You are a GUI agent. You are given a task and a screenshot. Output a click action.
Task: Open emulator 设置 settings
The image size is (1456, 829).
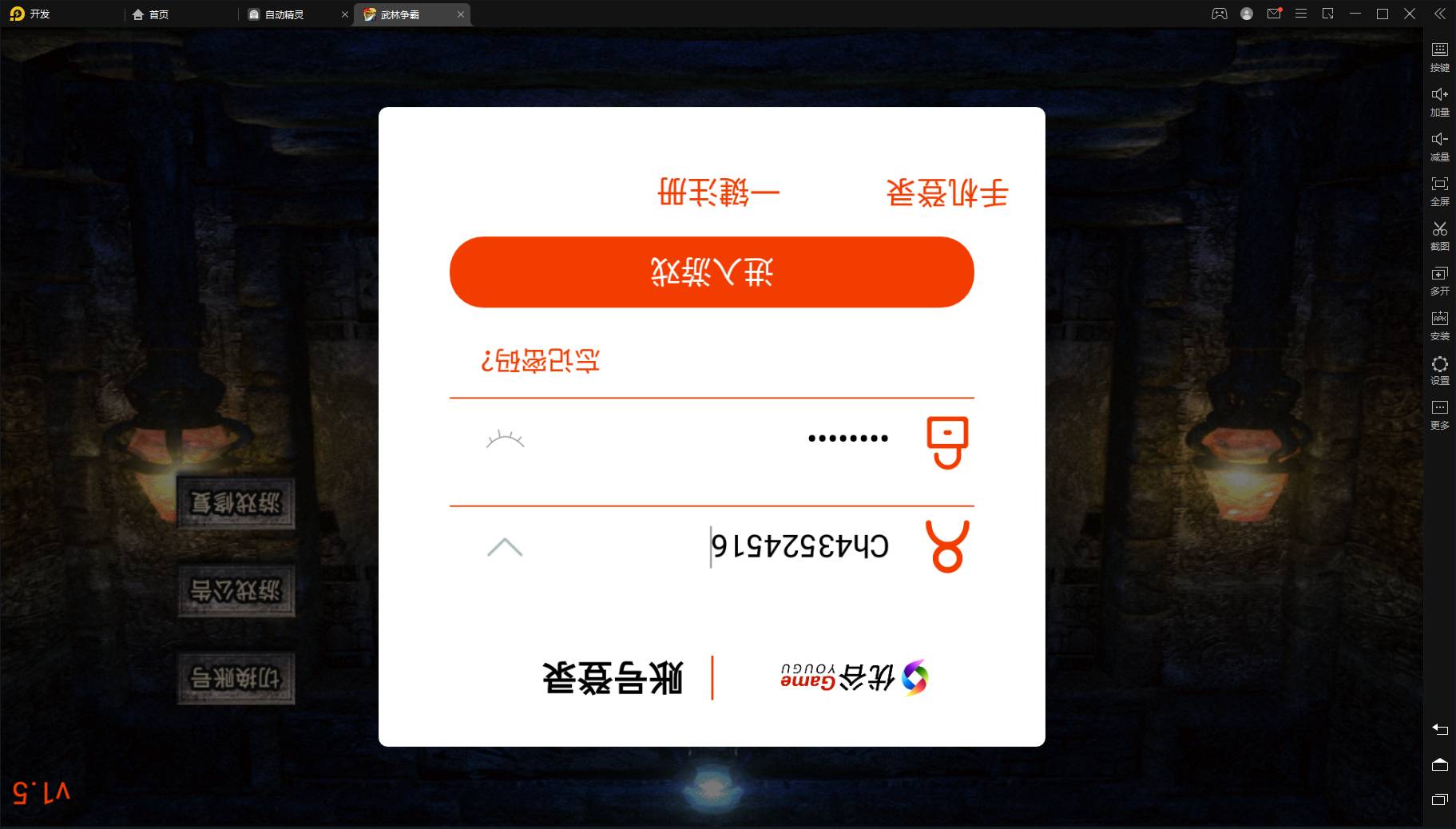[1439, 369]
